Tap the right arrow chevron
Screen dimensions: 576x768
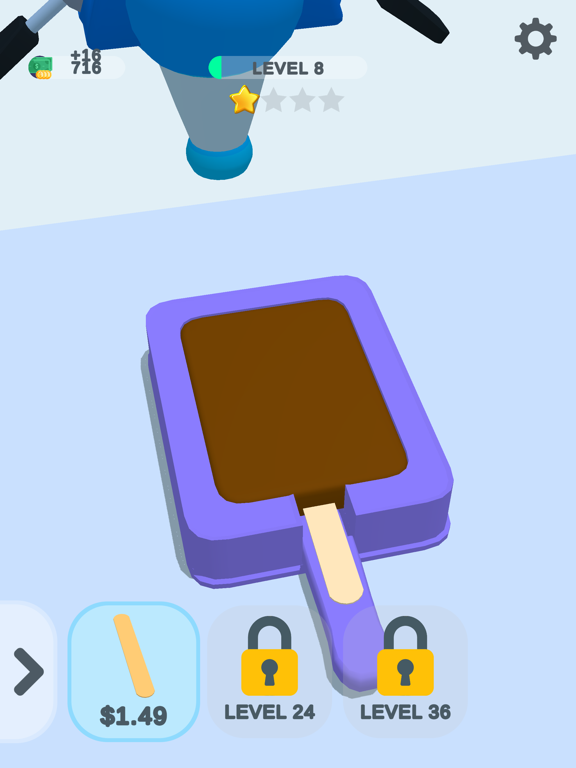28,672
